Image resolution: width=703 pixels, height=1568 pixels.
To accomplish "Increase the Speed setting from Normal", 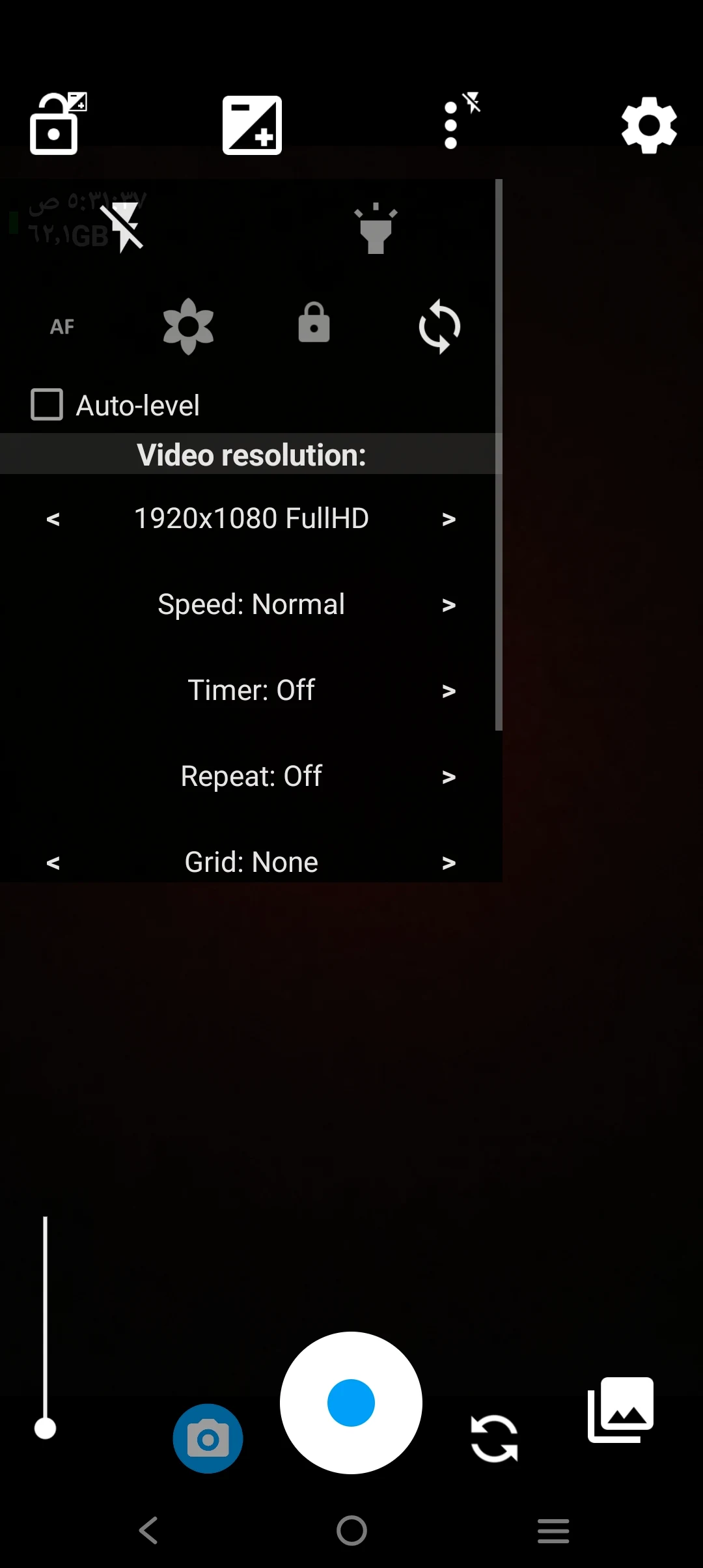I will (448, 605).
